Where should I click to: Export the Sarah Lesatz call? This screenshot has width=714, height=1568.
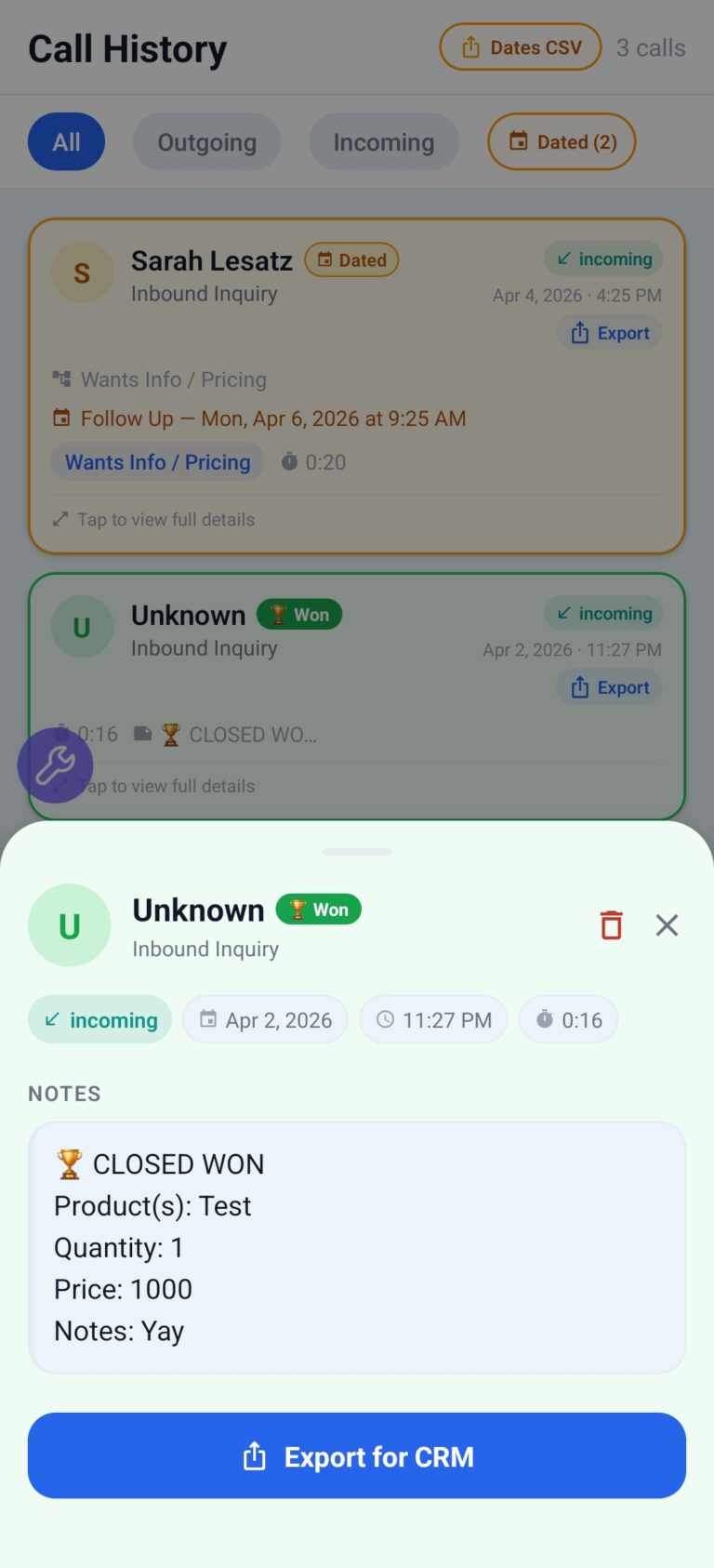pyautogui.click(x=610, y=333)
